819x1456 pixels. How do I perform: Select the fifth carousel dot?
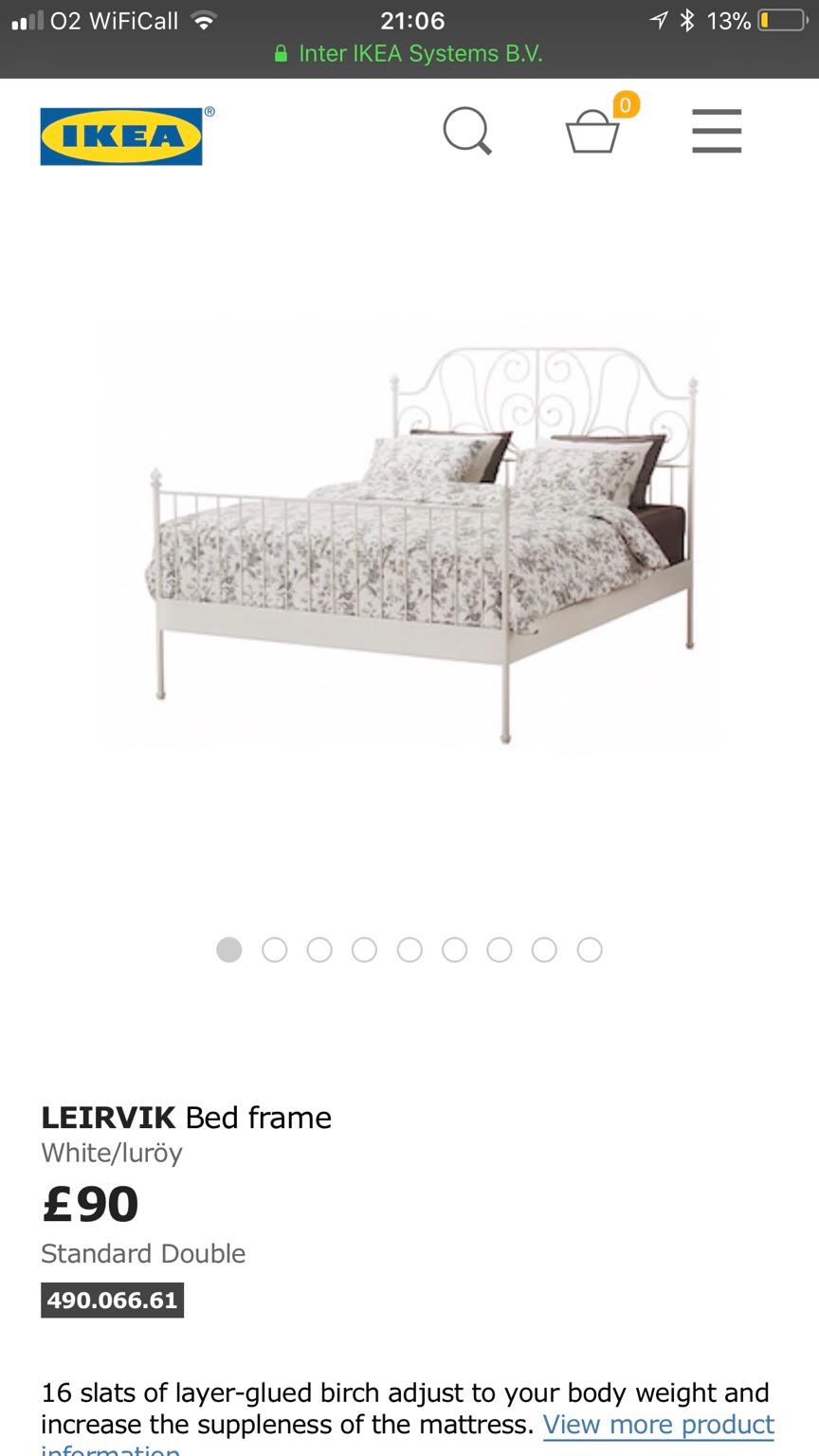point(409,949)
